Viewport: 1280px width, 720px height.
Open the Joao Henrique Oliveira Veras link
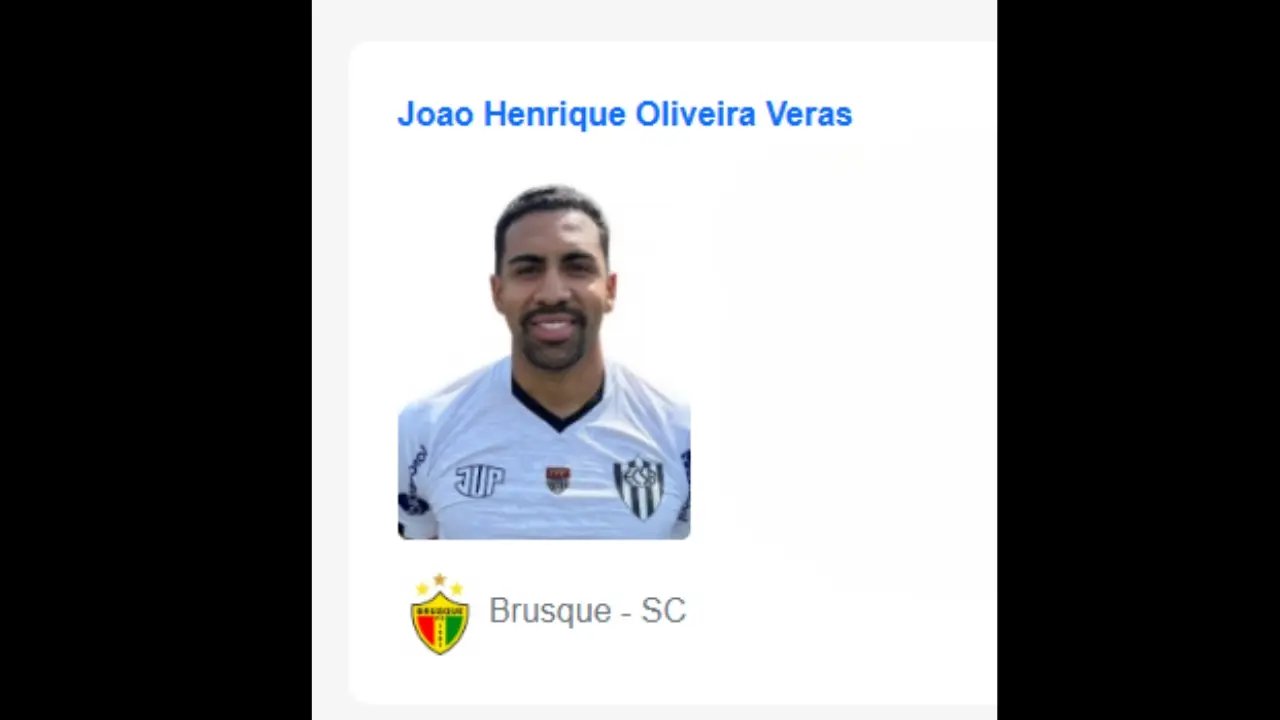624,115
